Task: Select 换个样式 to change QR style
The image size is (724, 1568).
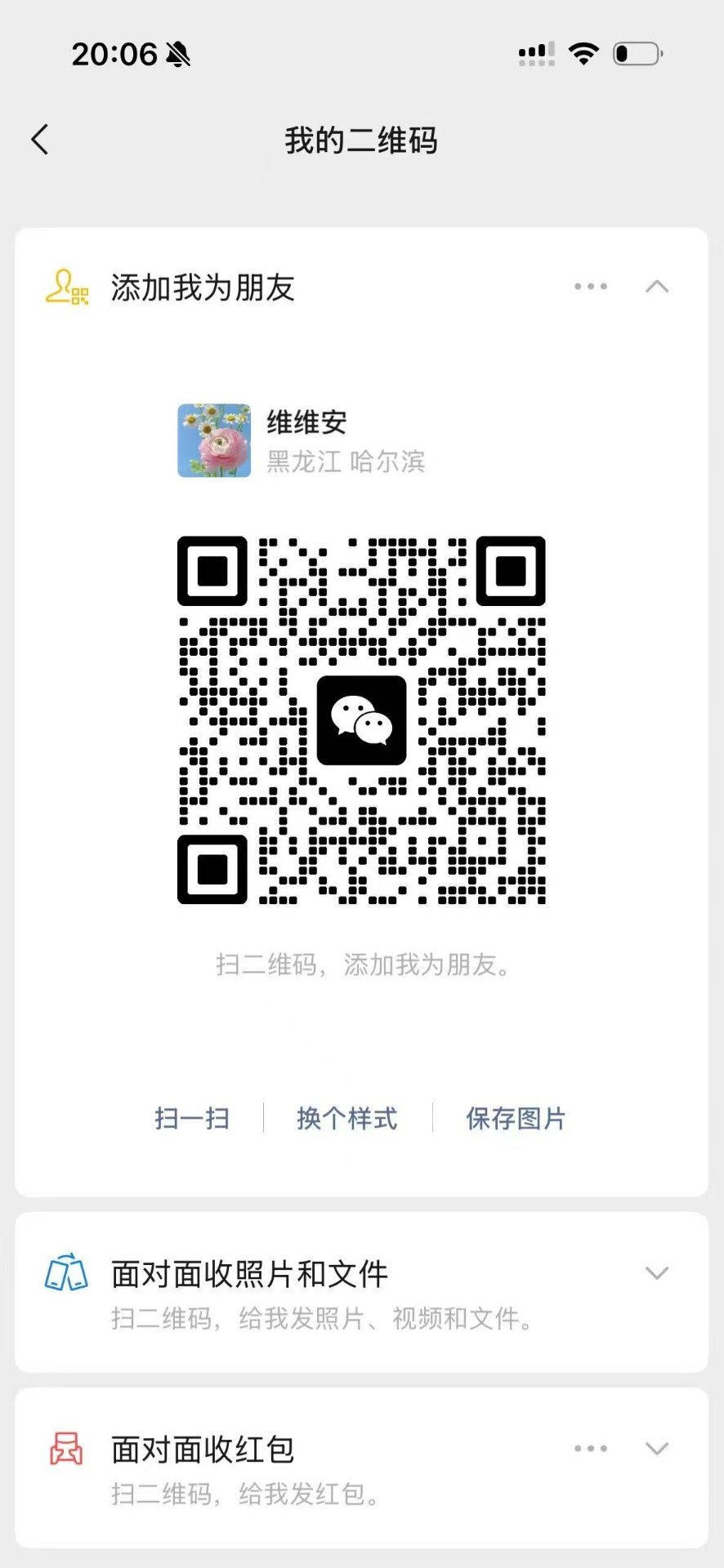Action: coord(347,1118)
